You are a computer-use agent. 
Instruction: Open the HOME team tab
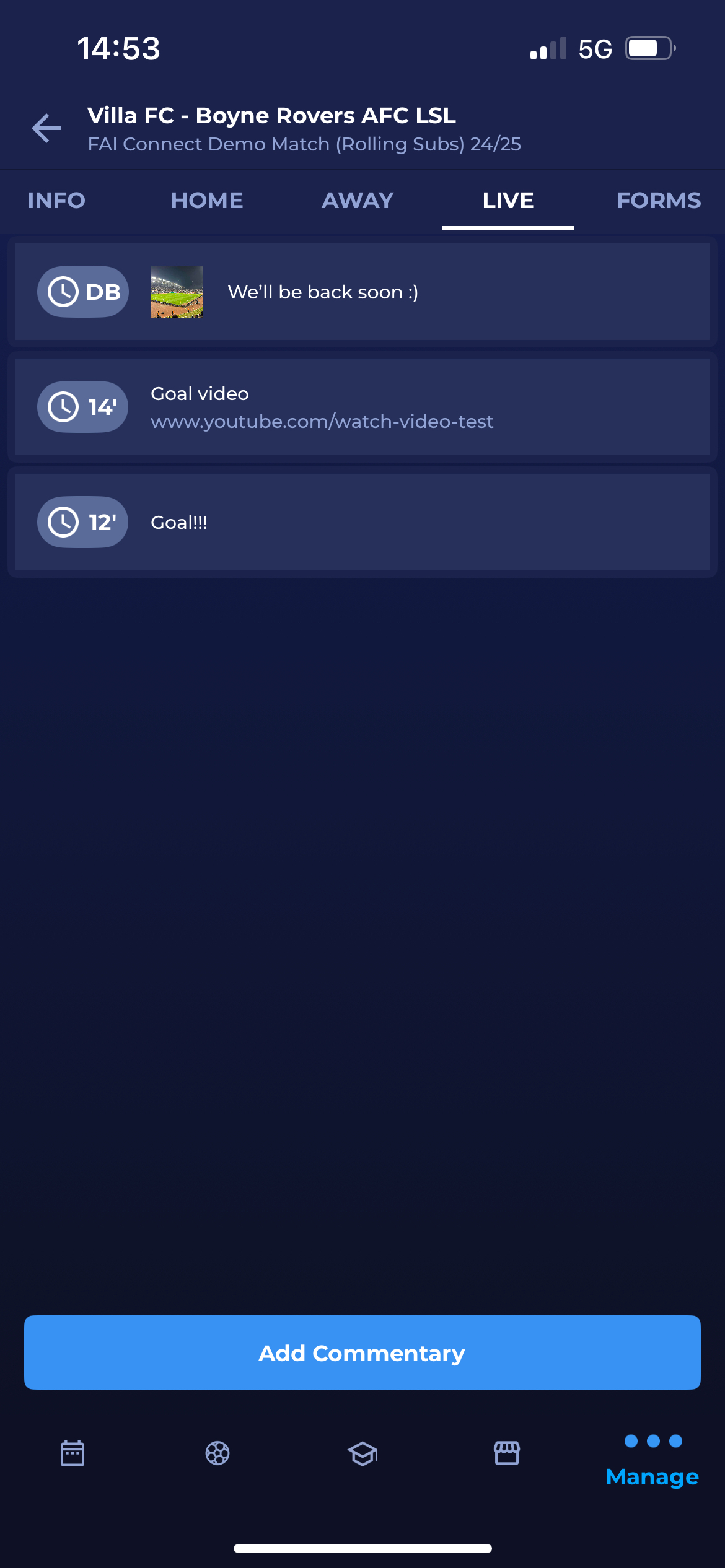coord(207,201)
